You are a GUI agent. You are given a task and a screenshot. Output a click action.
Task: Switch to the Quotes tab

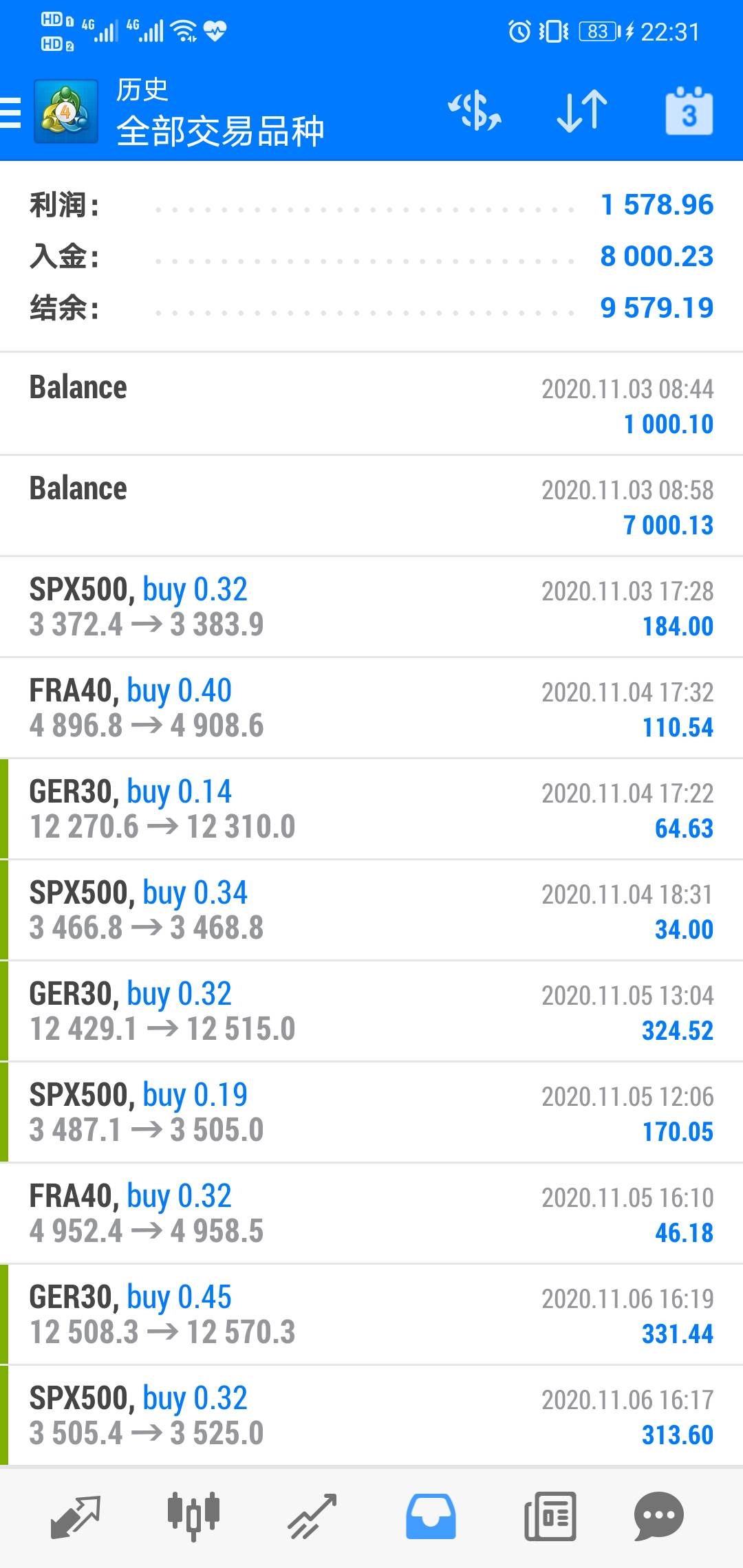click(76, 1517)
